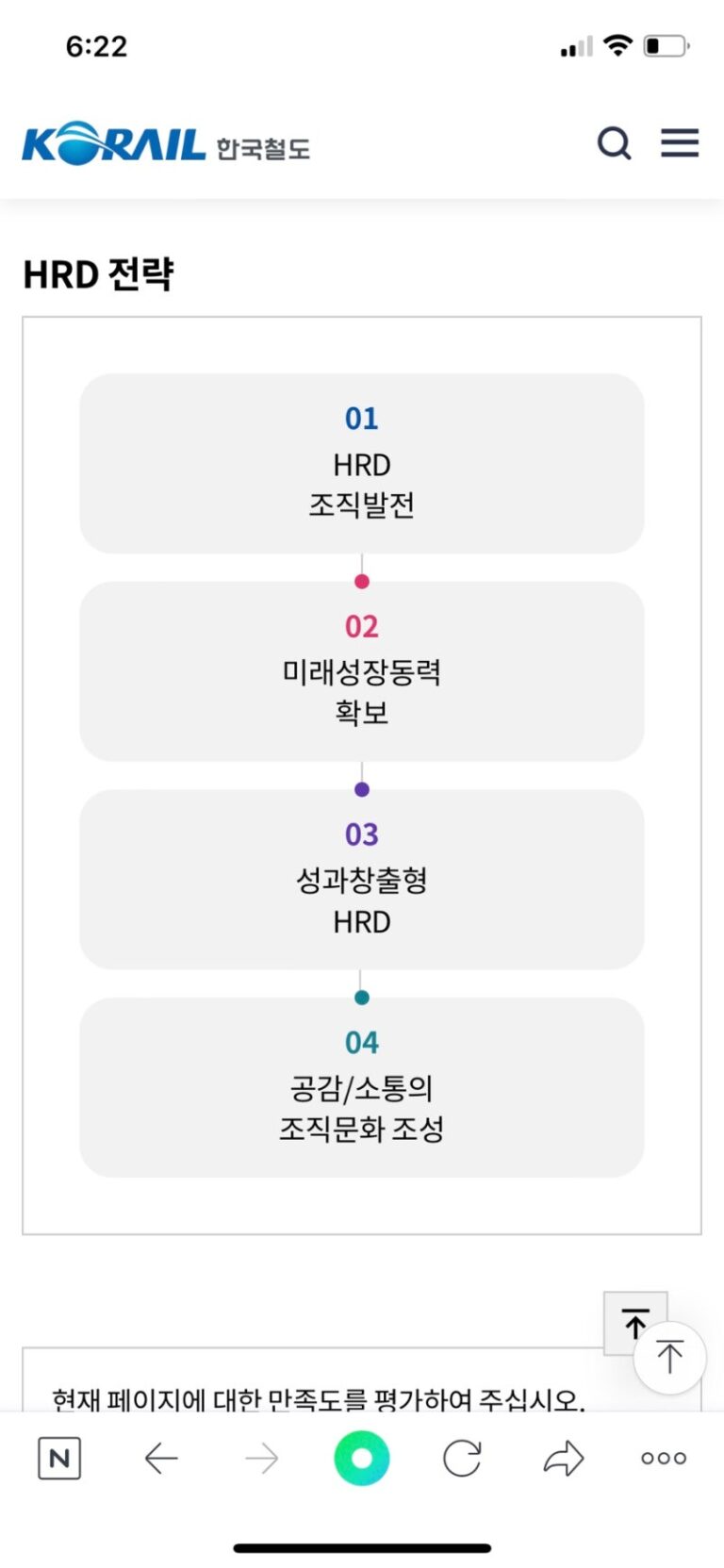
Task: Tap the green circle search button
Action: pos(362,1459)
